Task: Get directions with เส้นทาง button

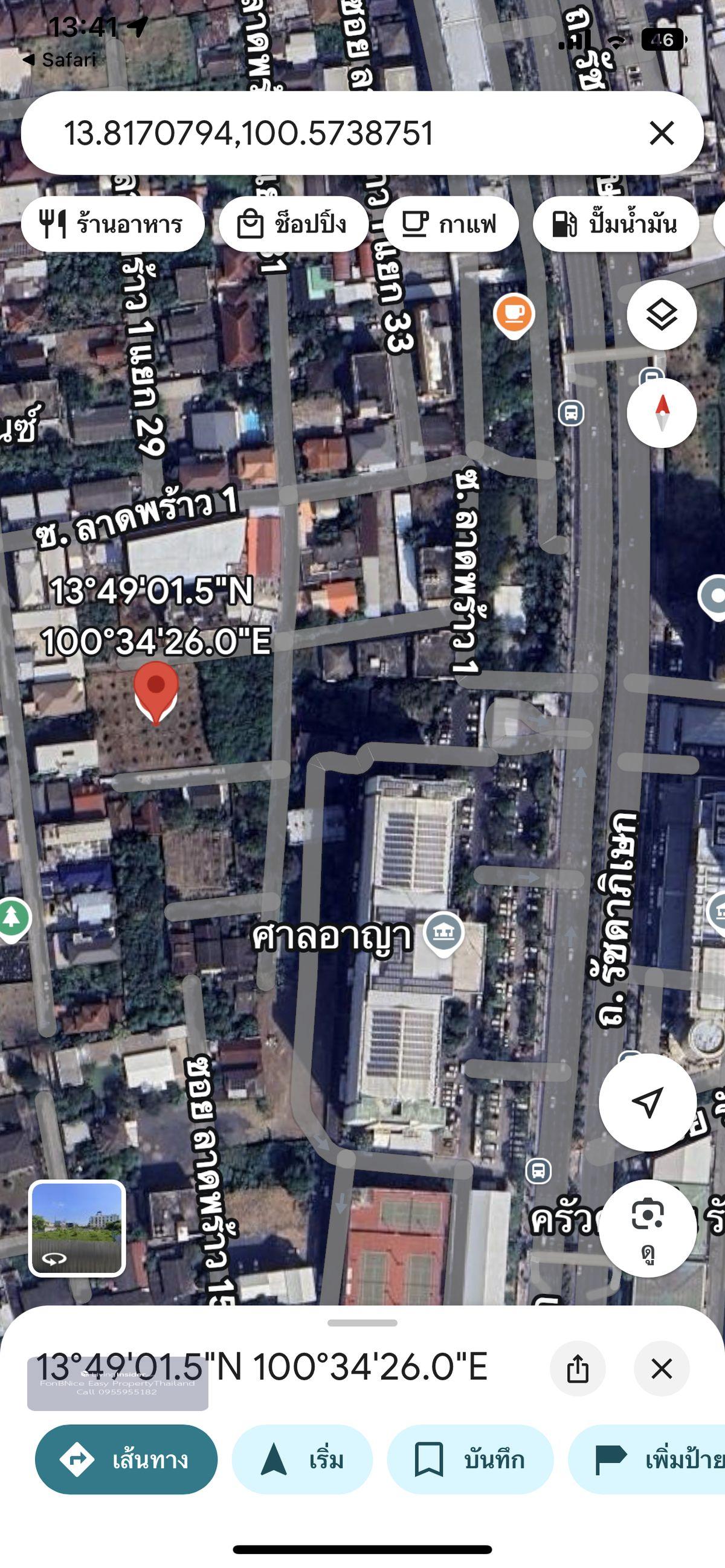Action: pyautogui.click(x=126, y=1459)
